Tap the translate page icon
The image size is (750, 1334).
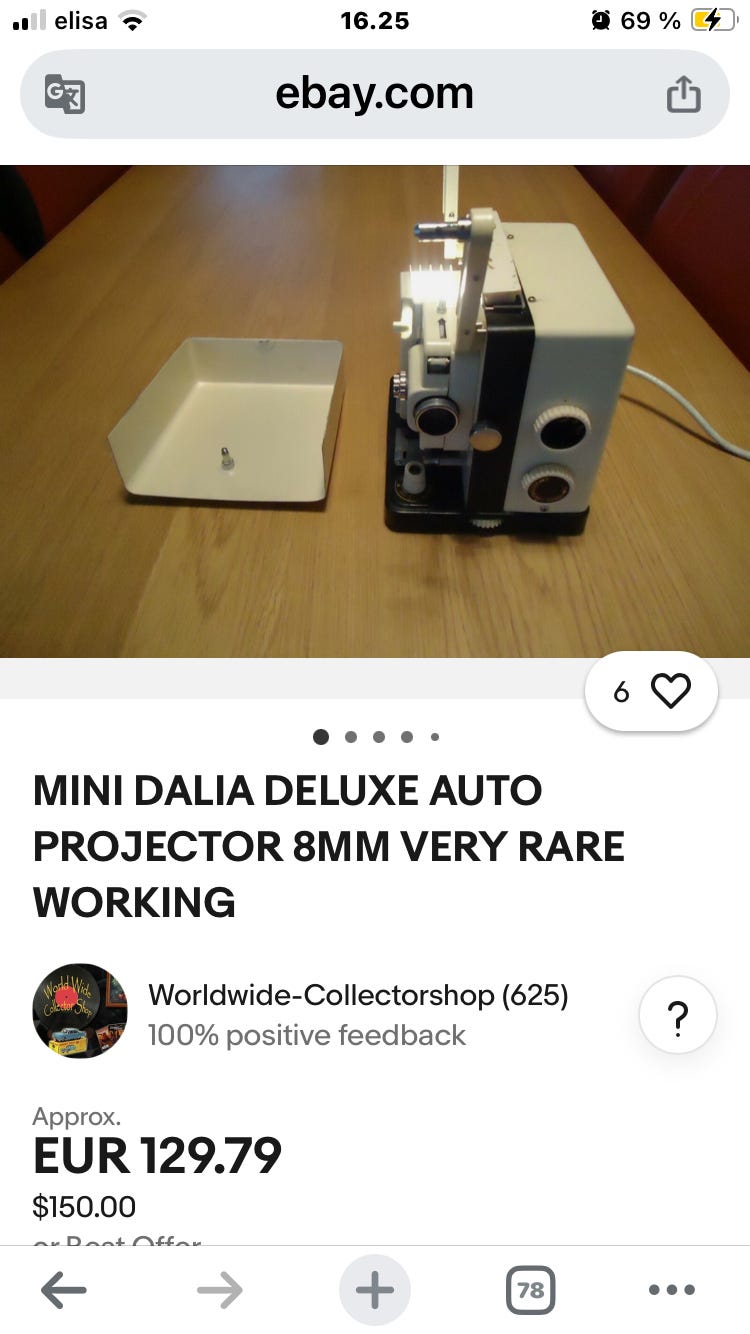[65, 94]
